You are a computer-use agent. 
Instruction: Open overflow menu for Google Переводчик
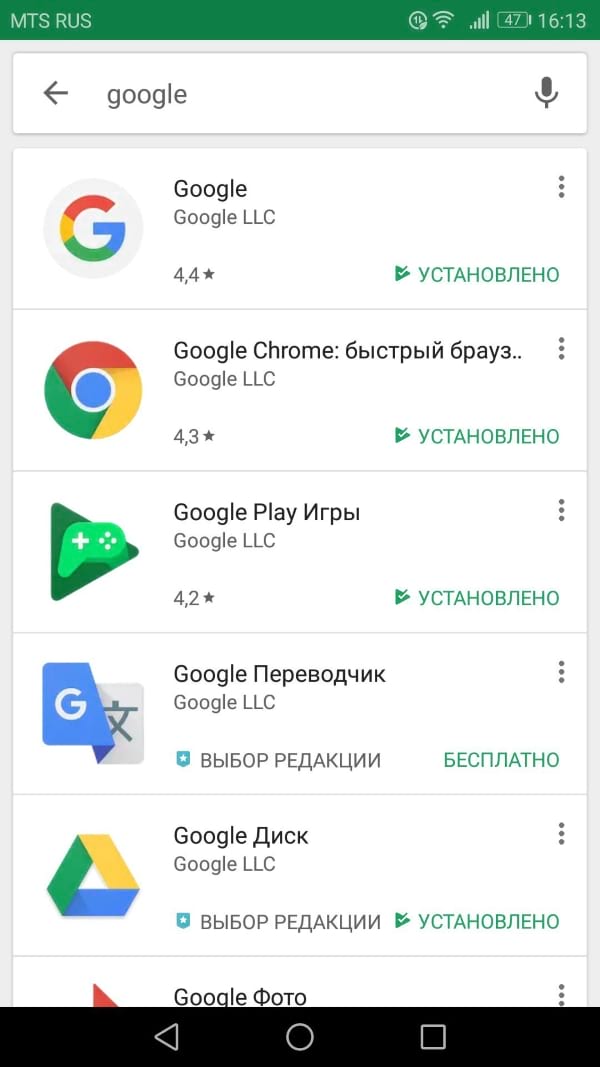pos(561,672)
